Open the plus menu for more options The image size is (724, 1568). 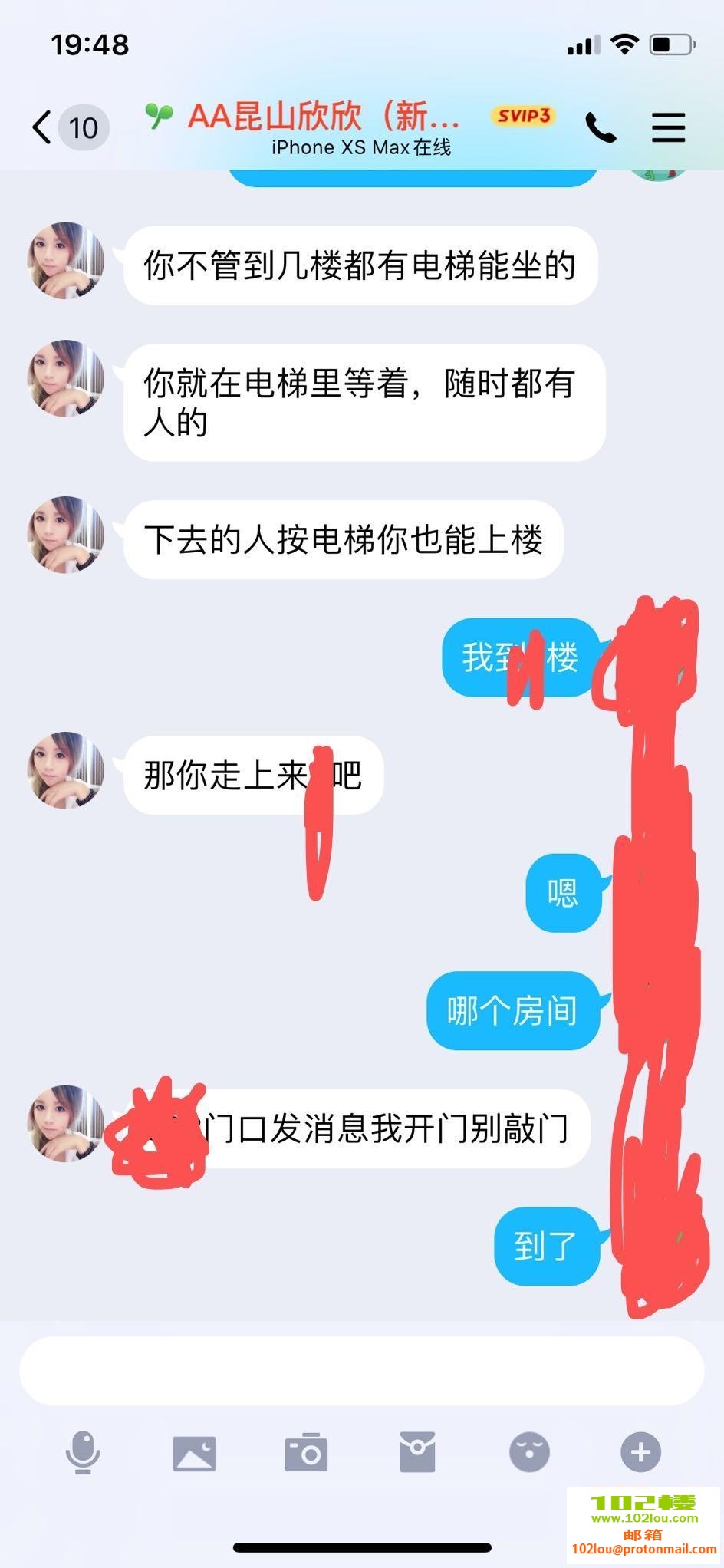pos(640,1452)
